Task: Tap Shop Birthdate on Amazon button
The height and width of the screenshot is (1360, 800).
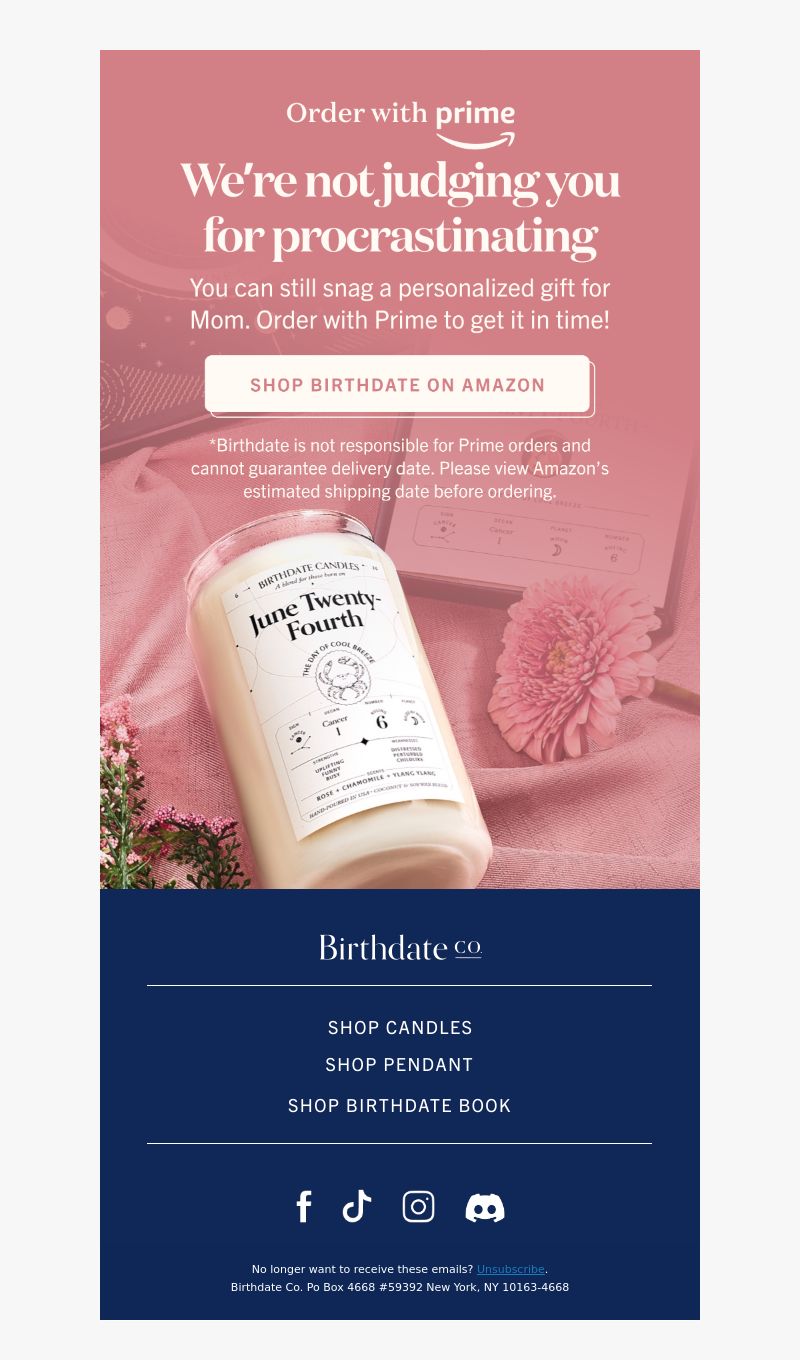Action: tap(397, 385)
